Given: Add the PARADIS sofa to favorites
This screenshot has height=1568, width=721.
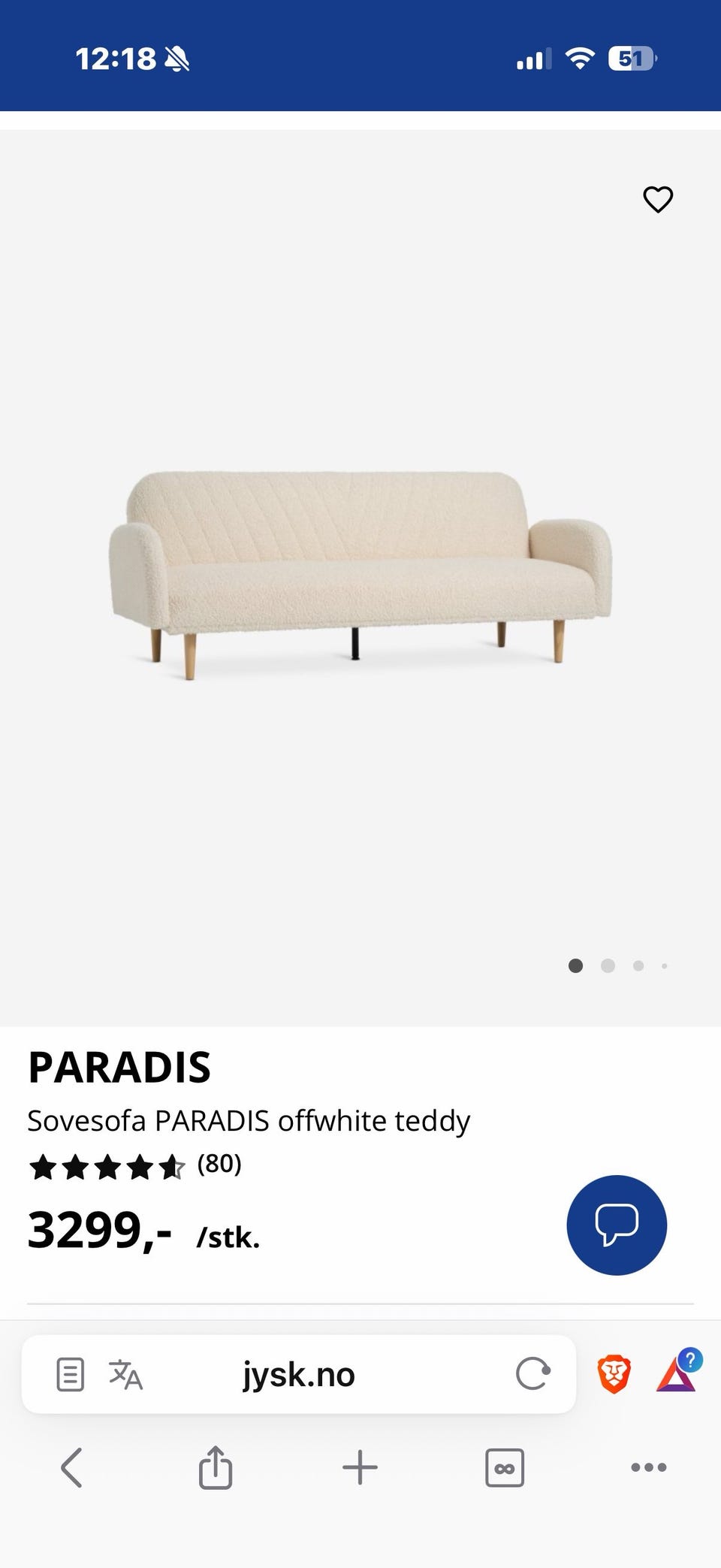Looking at the screenshot, I should tap(658, 199).
